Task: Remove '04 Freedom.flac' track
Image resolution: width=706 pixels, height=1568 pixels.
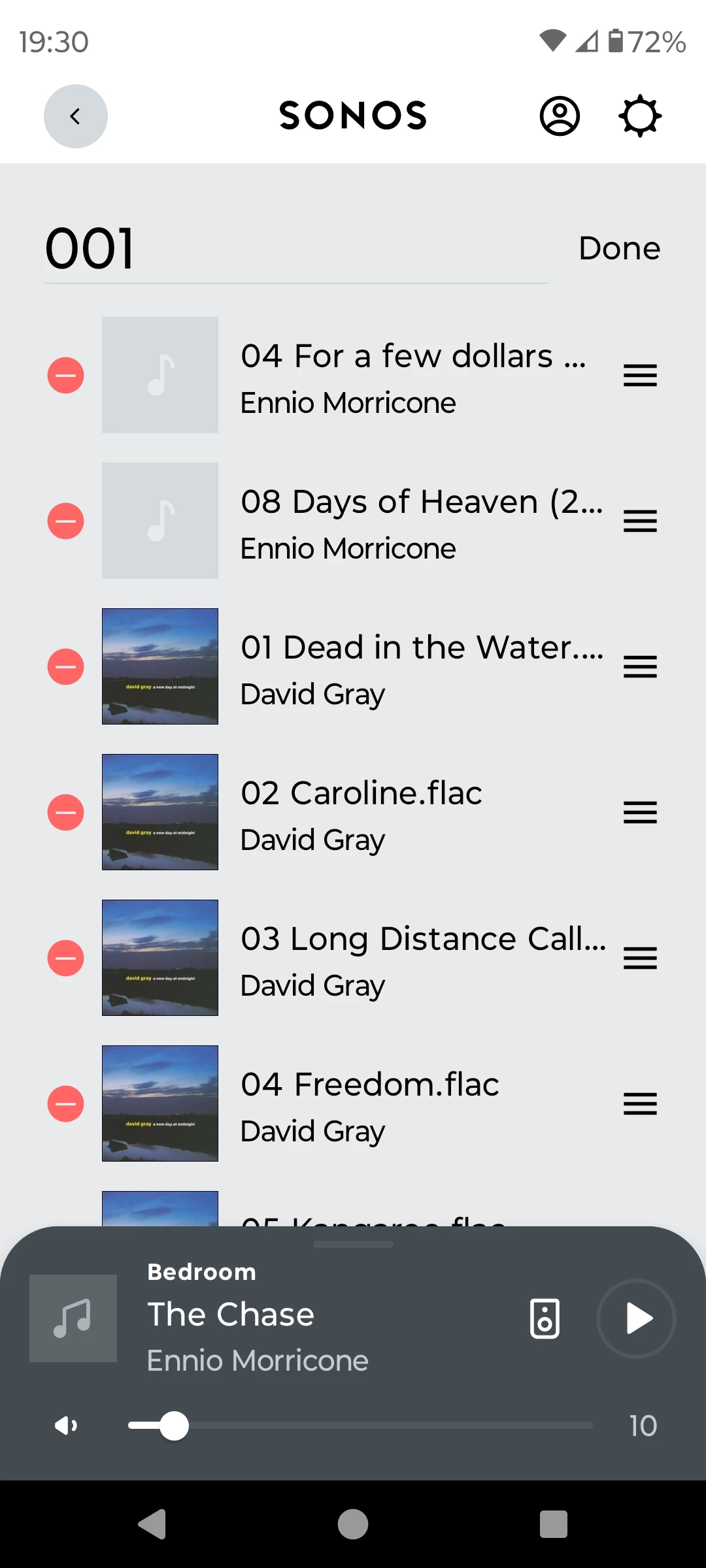Action: (65, 1104)
